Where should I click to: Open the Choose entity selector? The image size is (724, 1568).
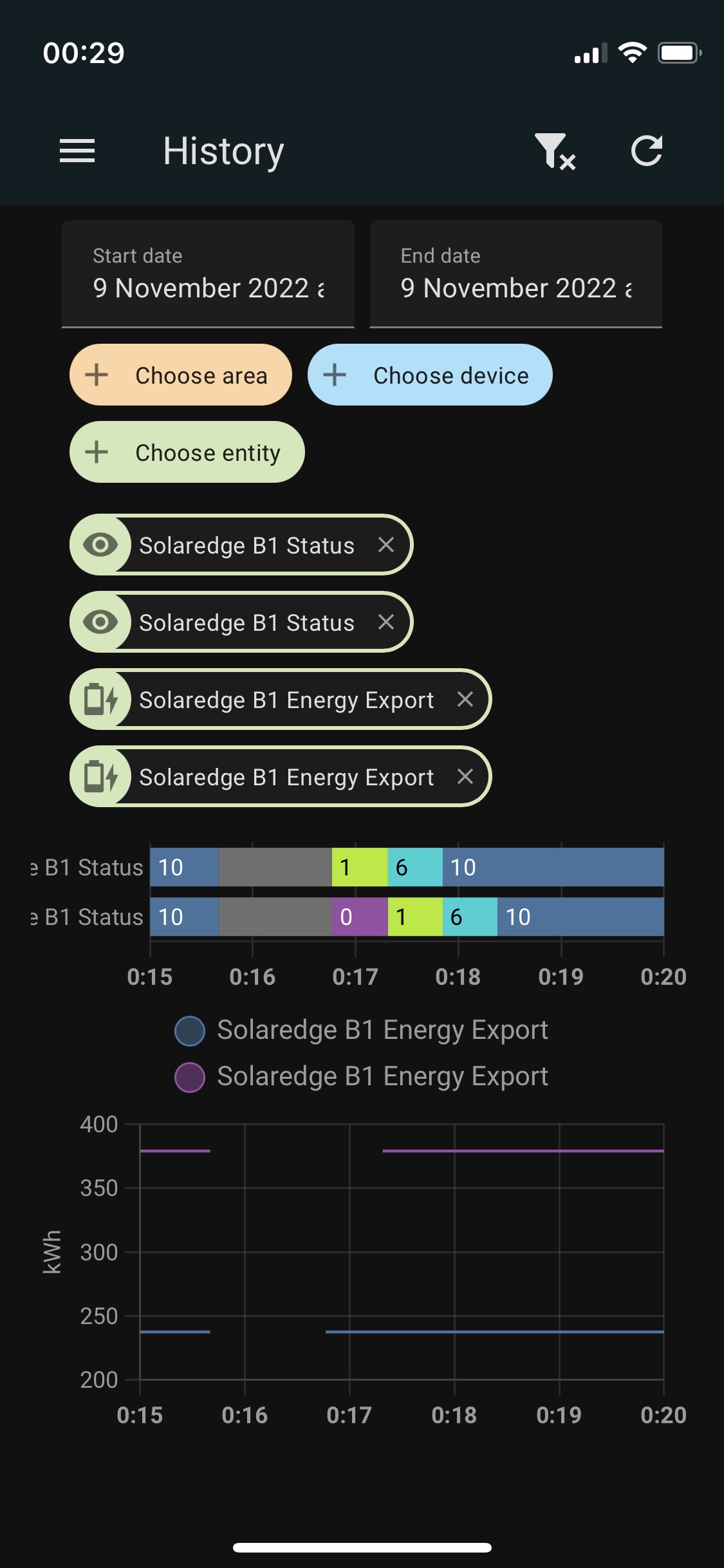(x=187, y=452)
